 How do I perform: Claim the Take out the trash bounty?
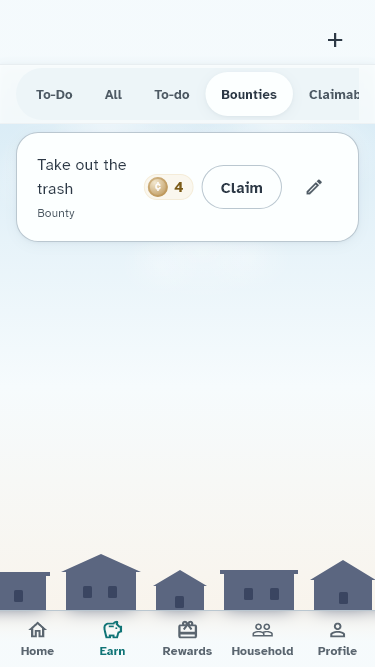(x=241, y=187)
